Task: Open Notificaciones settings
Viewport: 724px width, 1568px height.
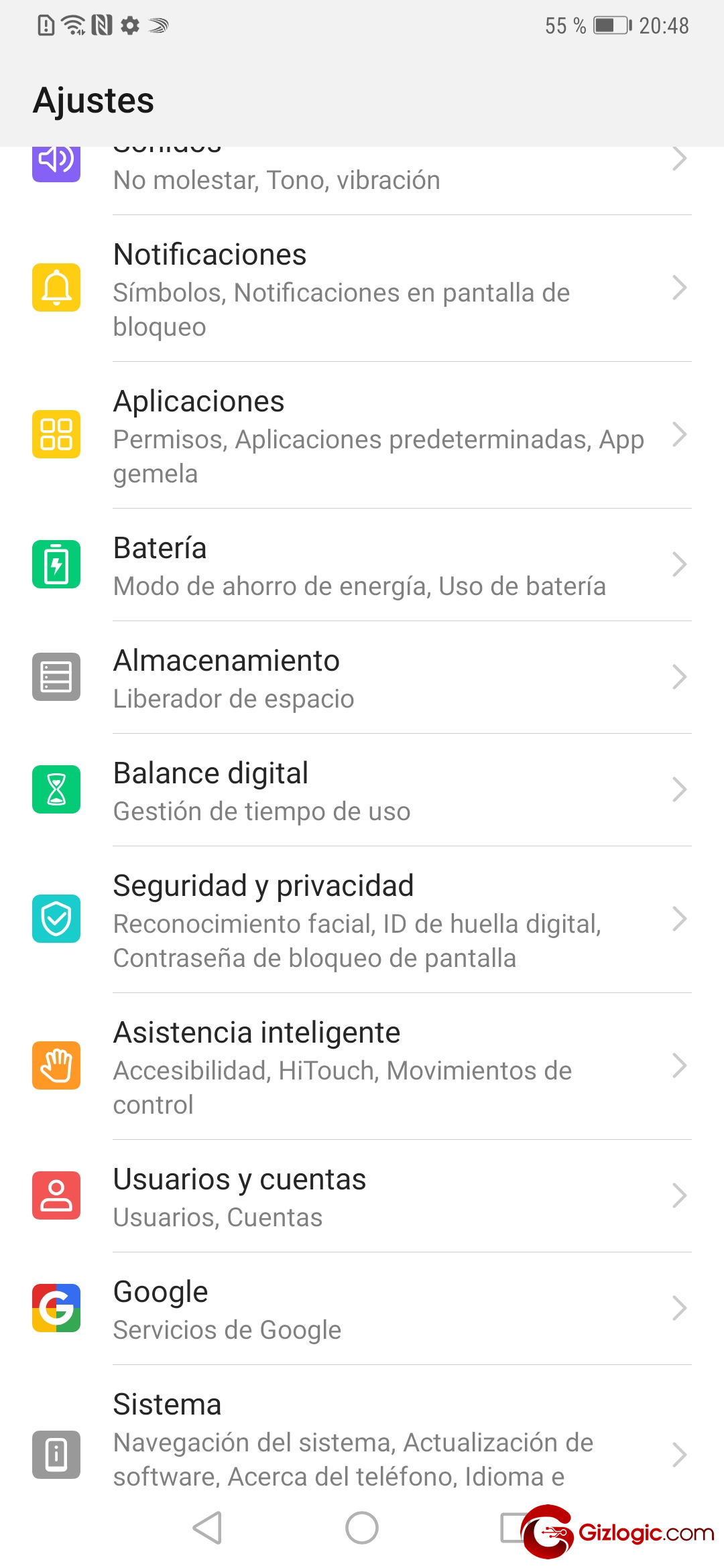Action: (x=362, y=289)
